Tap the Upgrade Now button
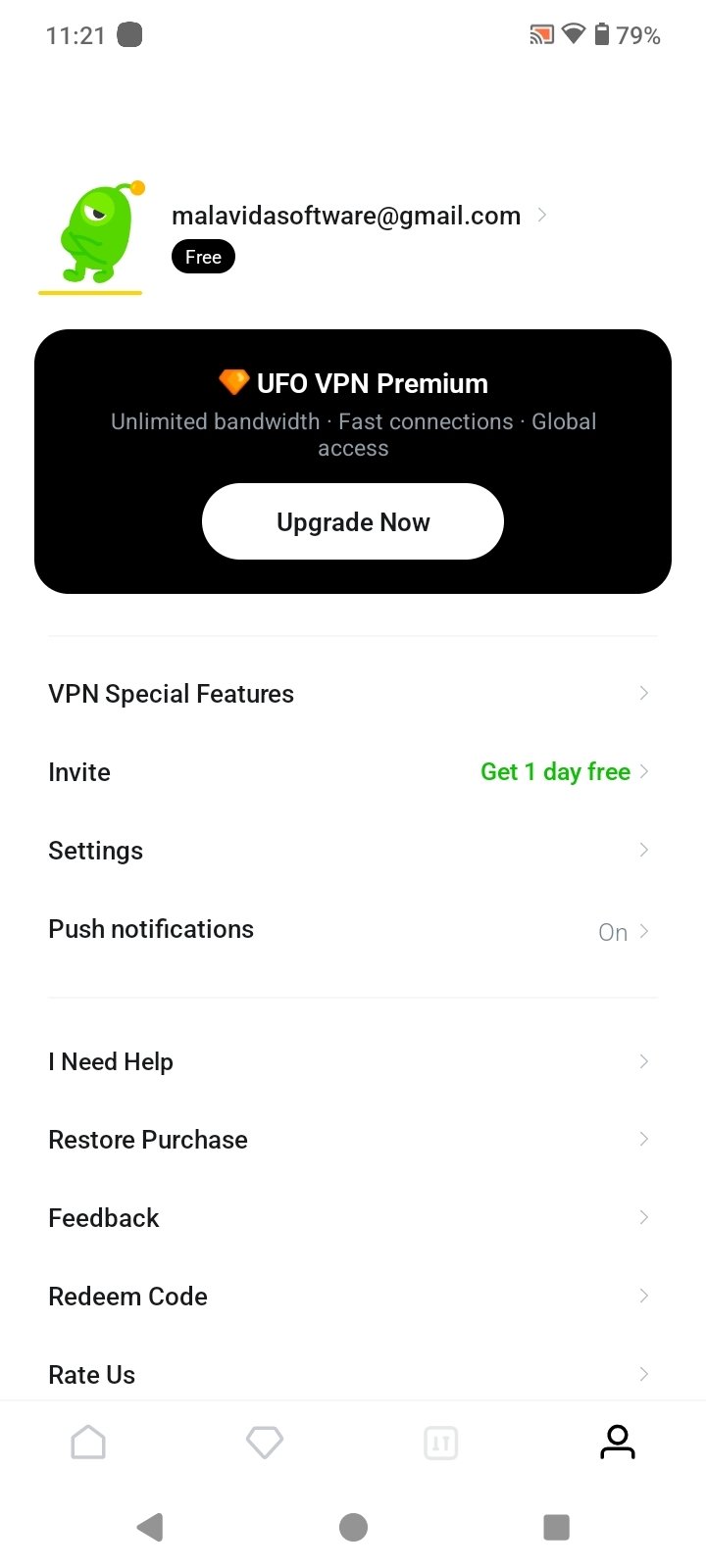This screenshot has height=1568, width=706. [x=353, y=521]
